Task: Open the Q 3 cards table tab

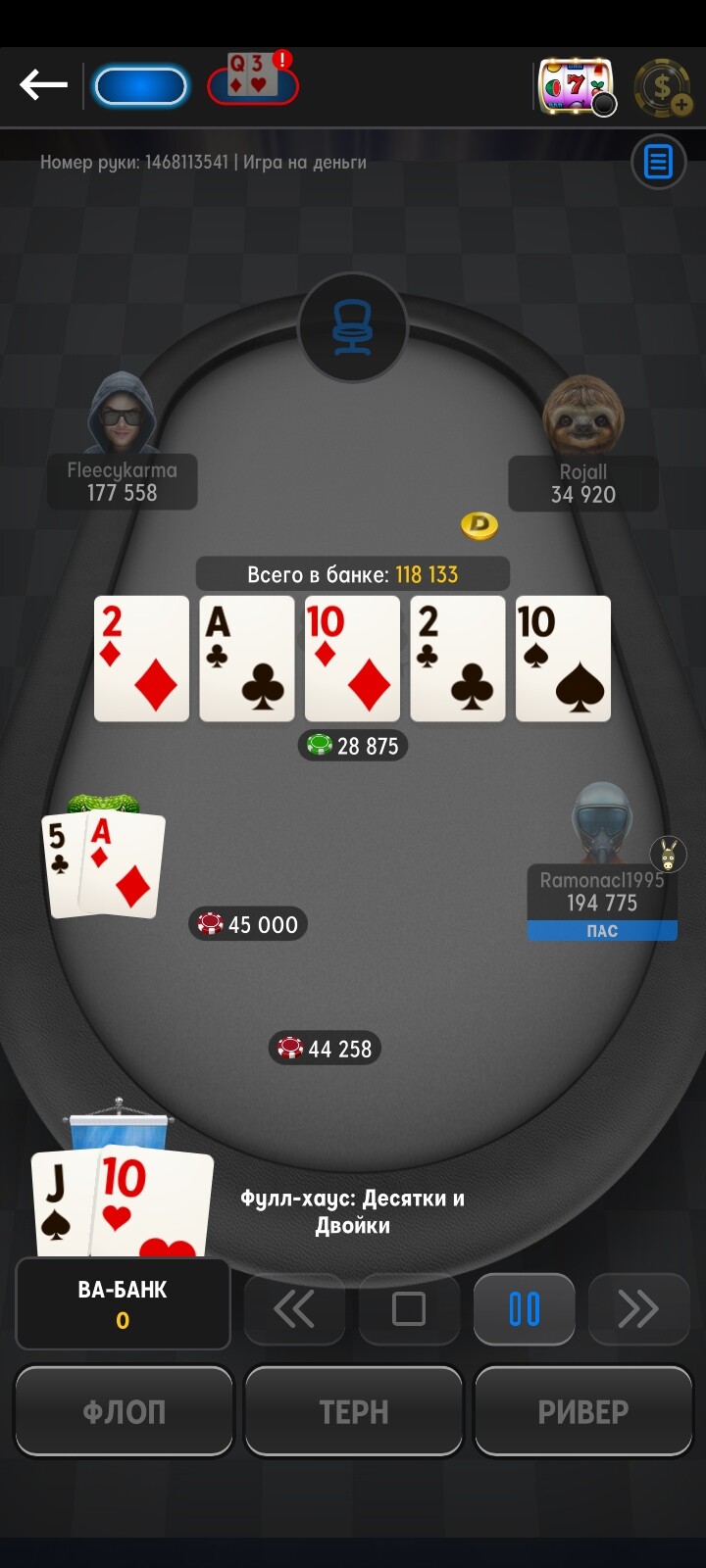Action: click(253, 78)
